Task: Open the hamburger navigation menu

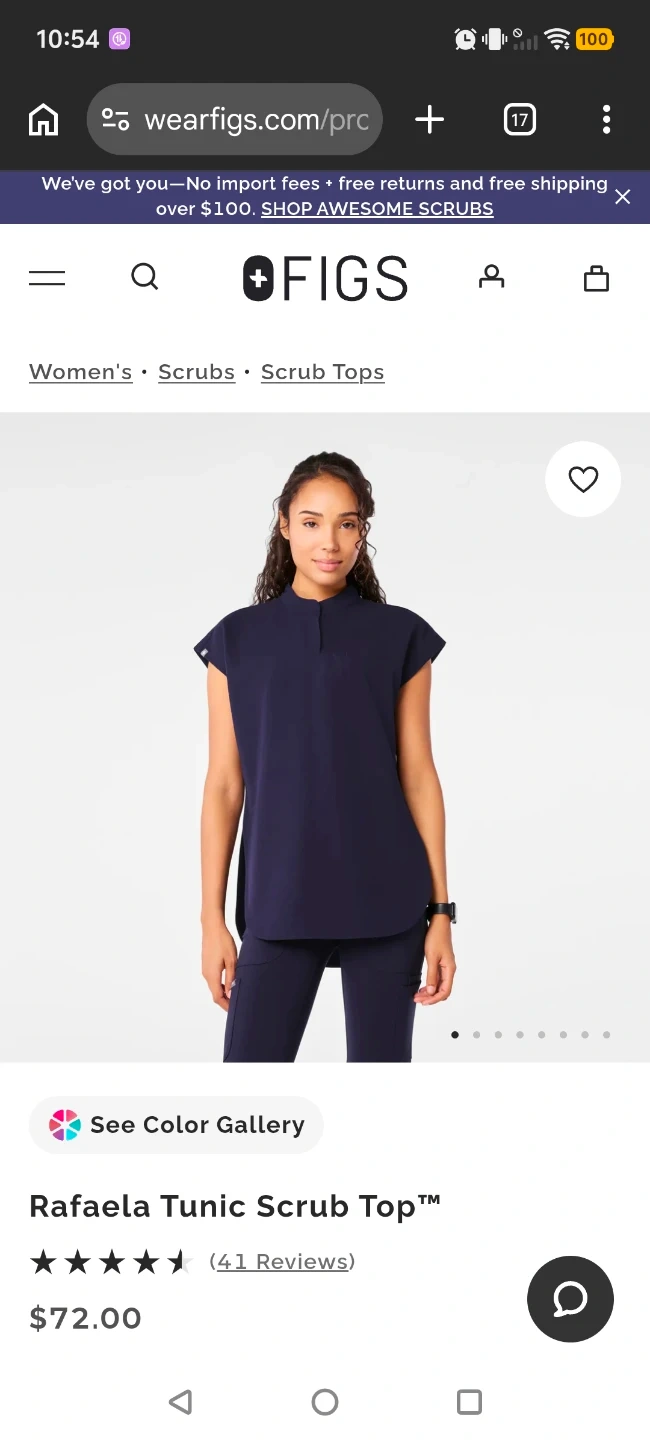Action: click(47, 278)
